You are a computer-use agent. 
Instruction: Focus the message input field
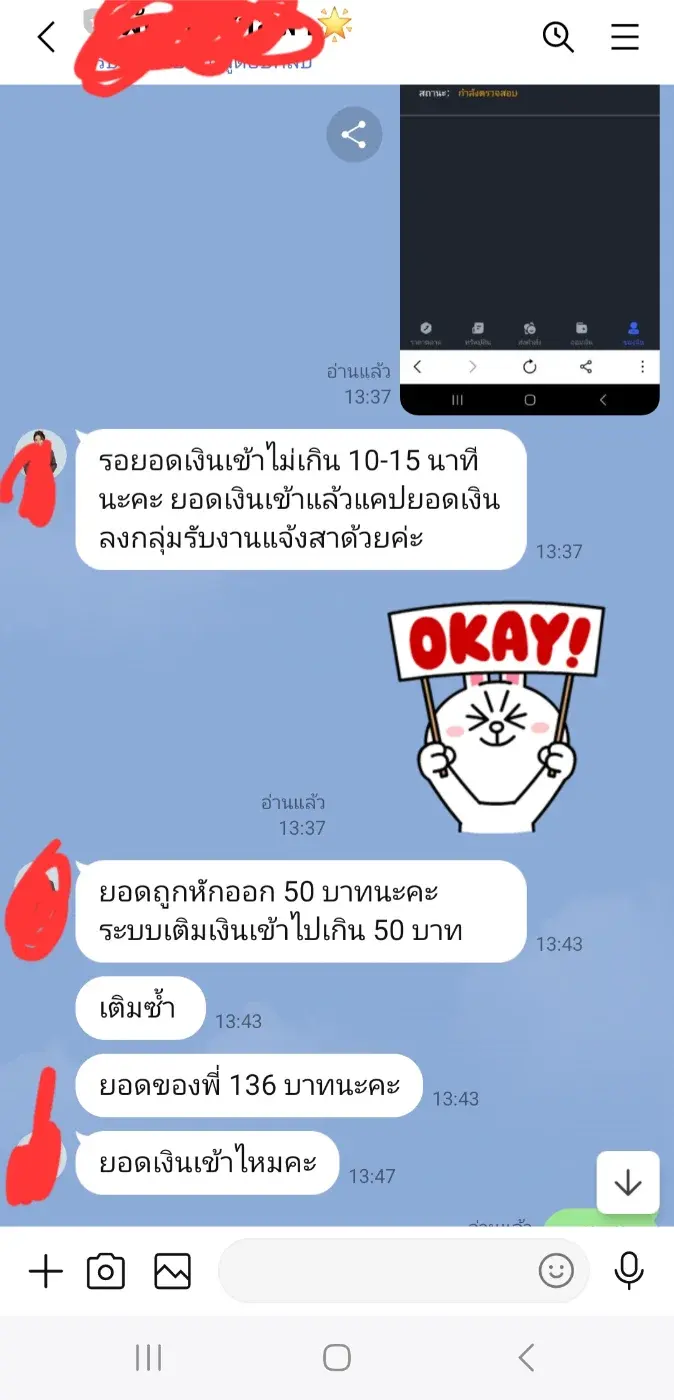[x=375, y=1272]
